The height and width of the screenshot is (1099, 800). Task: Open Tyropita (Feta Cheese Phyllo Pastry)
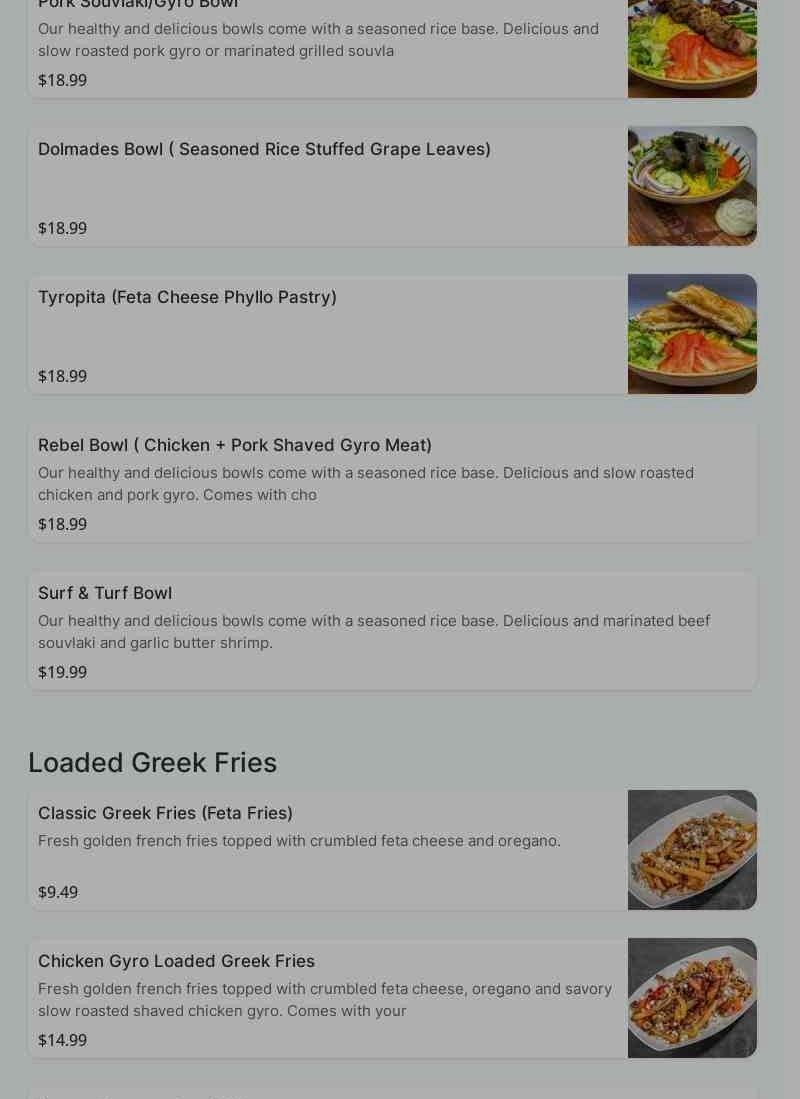coord(330,334)
